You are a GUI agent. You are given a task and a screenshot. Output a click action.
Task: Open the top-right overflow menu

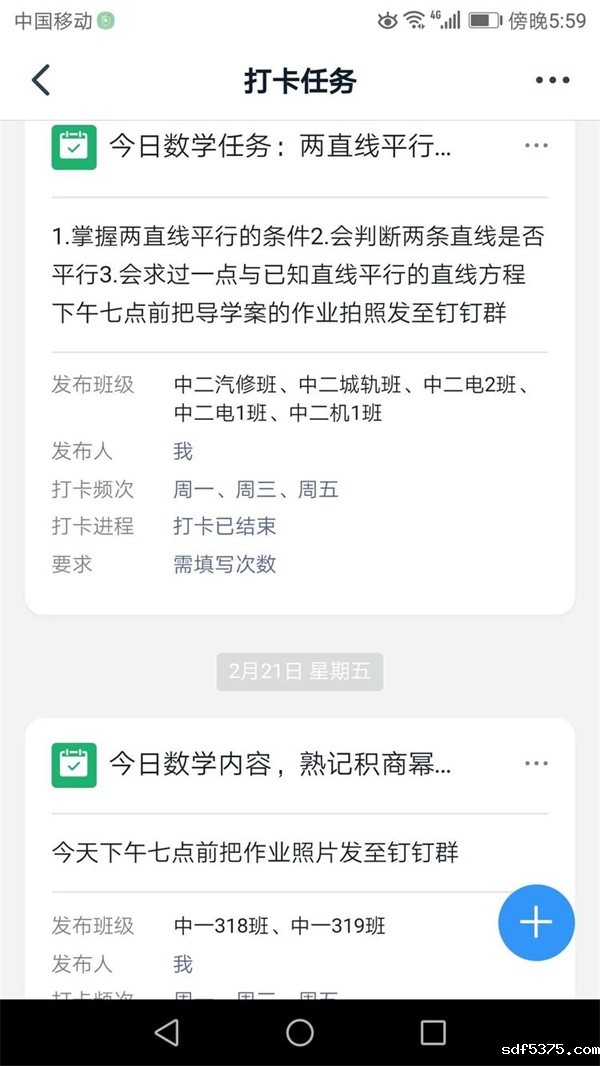(x=552, y=81)
